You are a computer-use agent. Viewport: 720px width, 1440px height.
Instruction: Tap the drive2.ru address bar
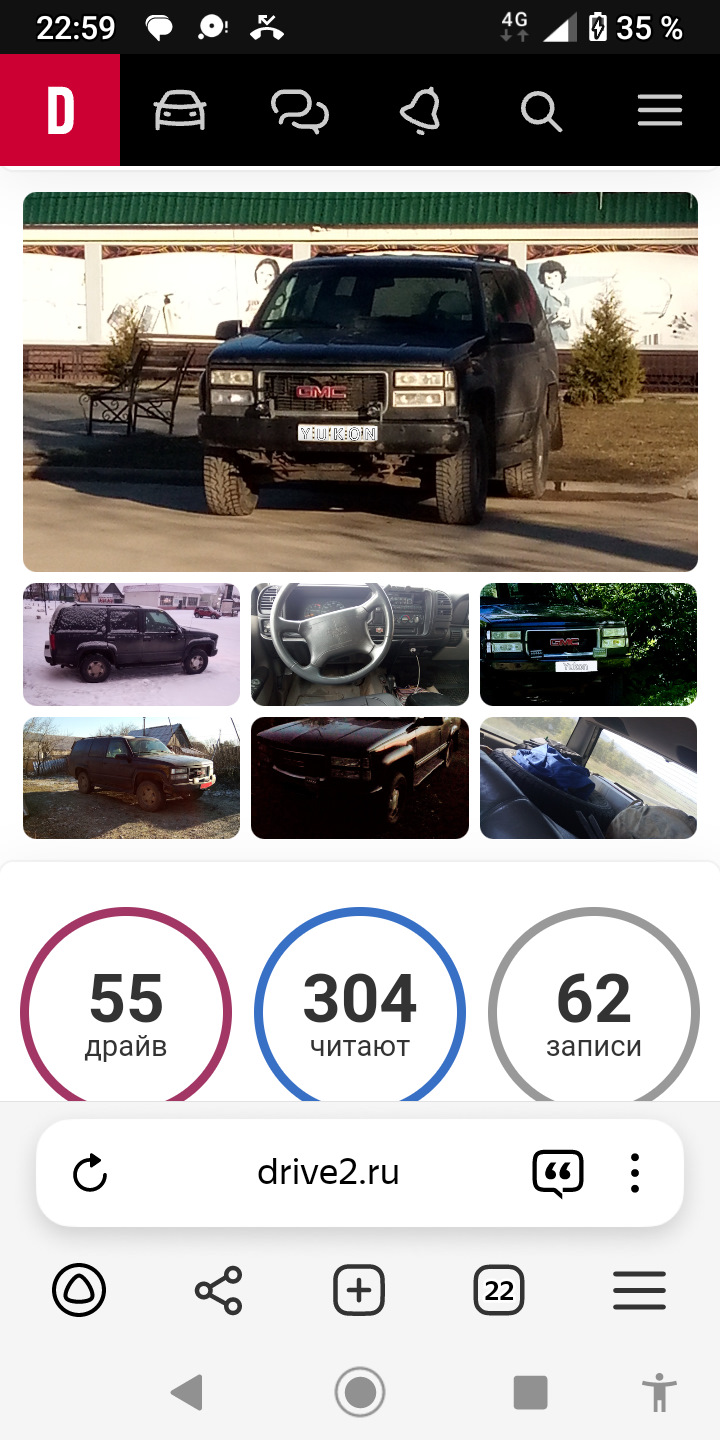(x=328, y=1172)
